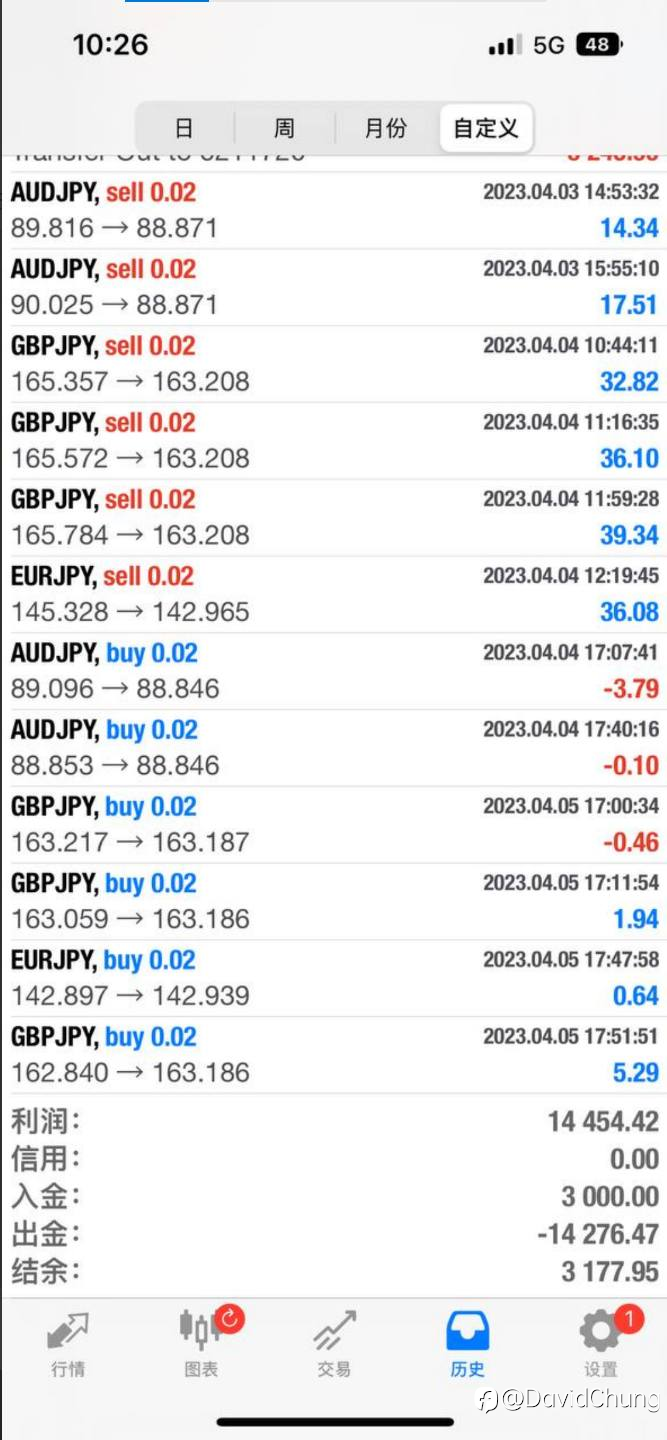
Task: Open the GBPJPY buy trade with loss -0.46
Action: tap(334, 825)
